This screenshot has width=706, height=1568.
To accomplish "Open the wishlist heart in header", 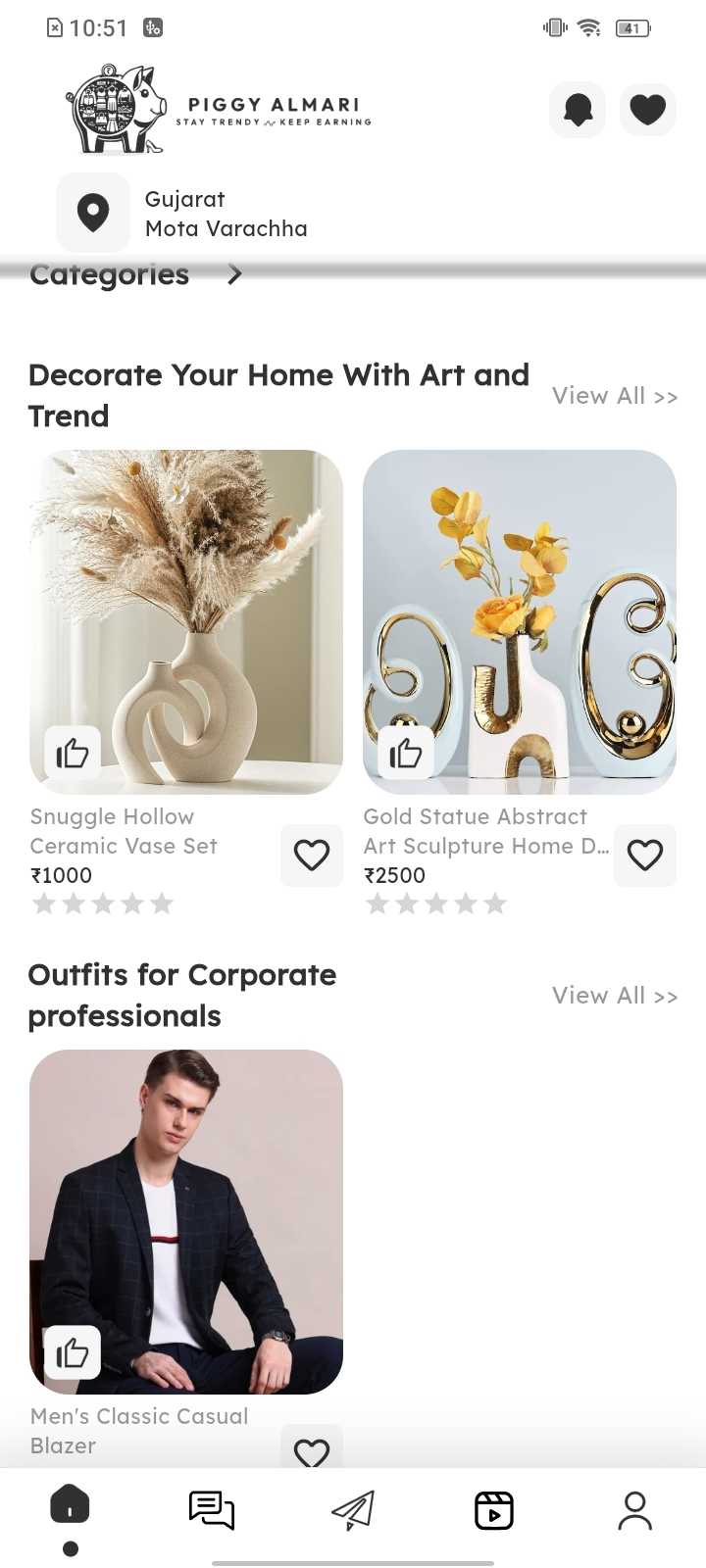I will (x=647, y=110).
